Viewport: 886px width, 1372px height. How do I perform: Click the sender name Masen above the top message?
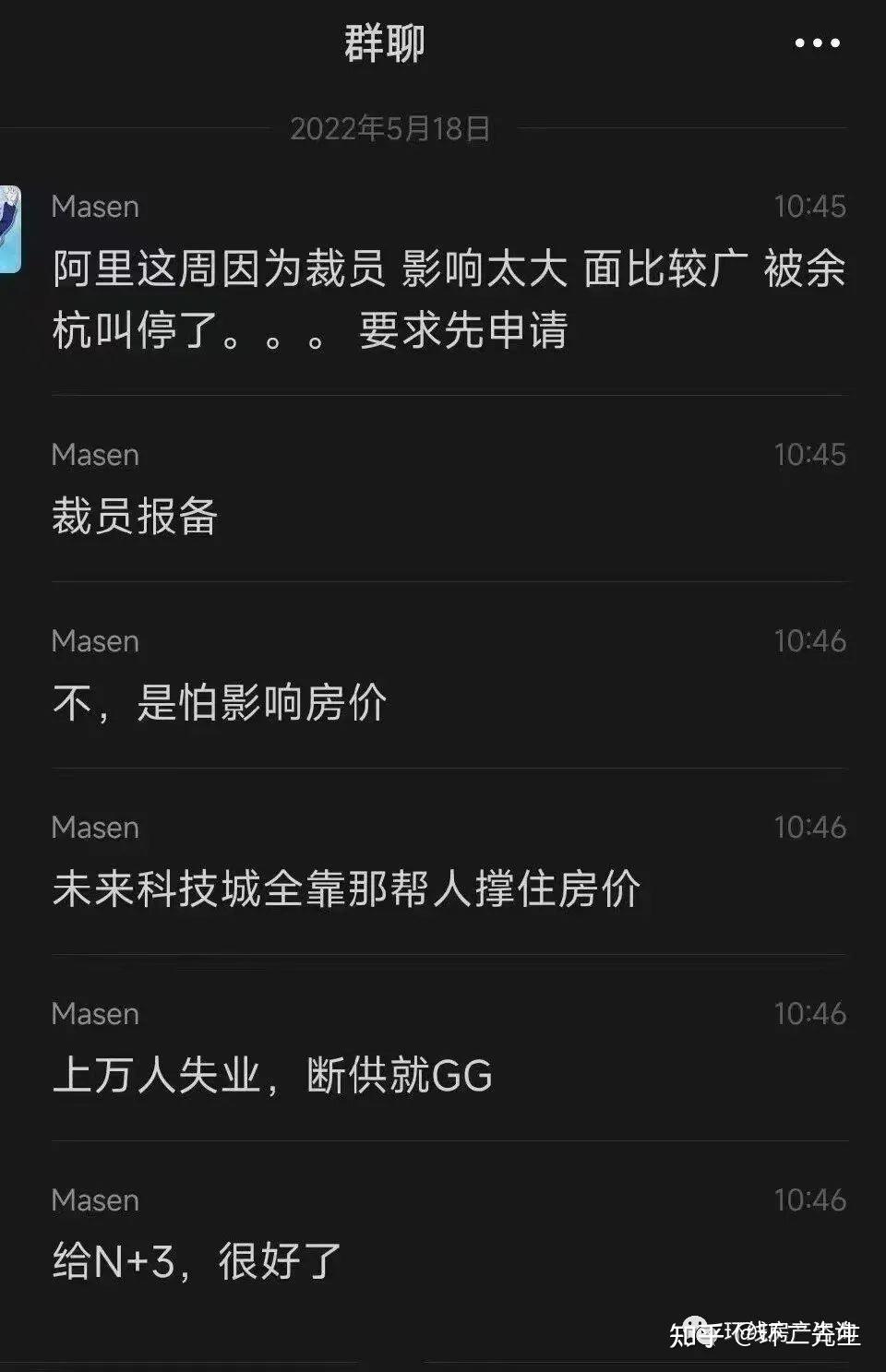[94, 206]
